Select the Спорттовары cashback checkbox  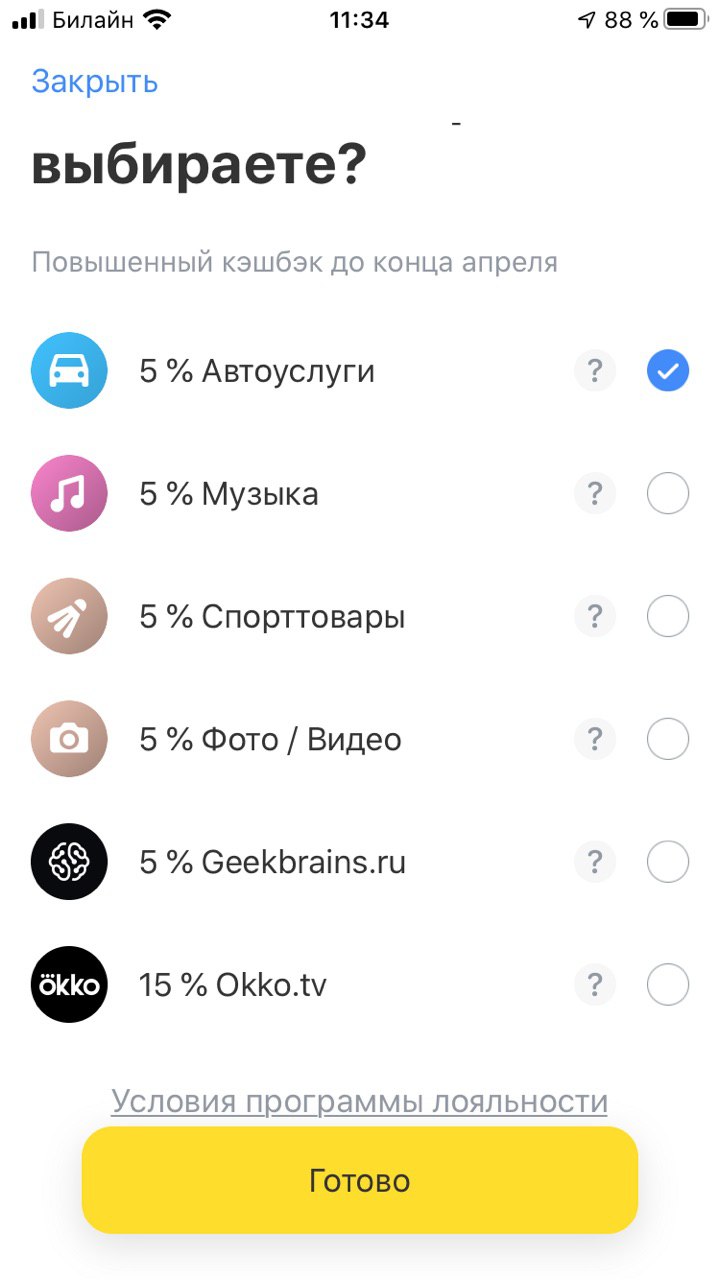[668, 617]
